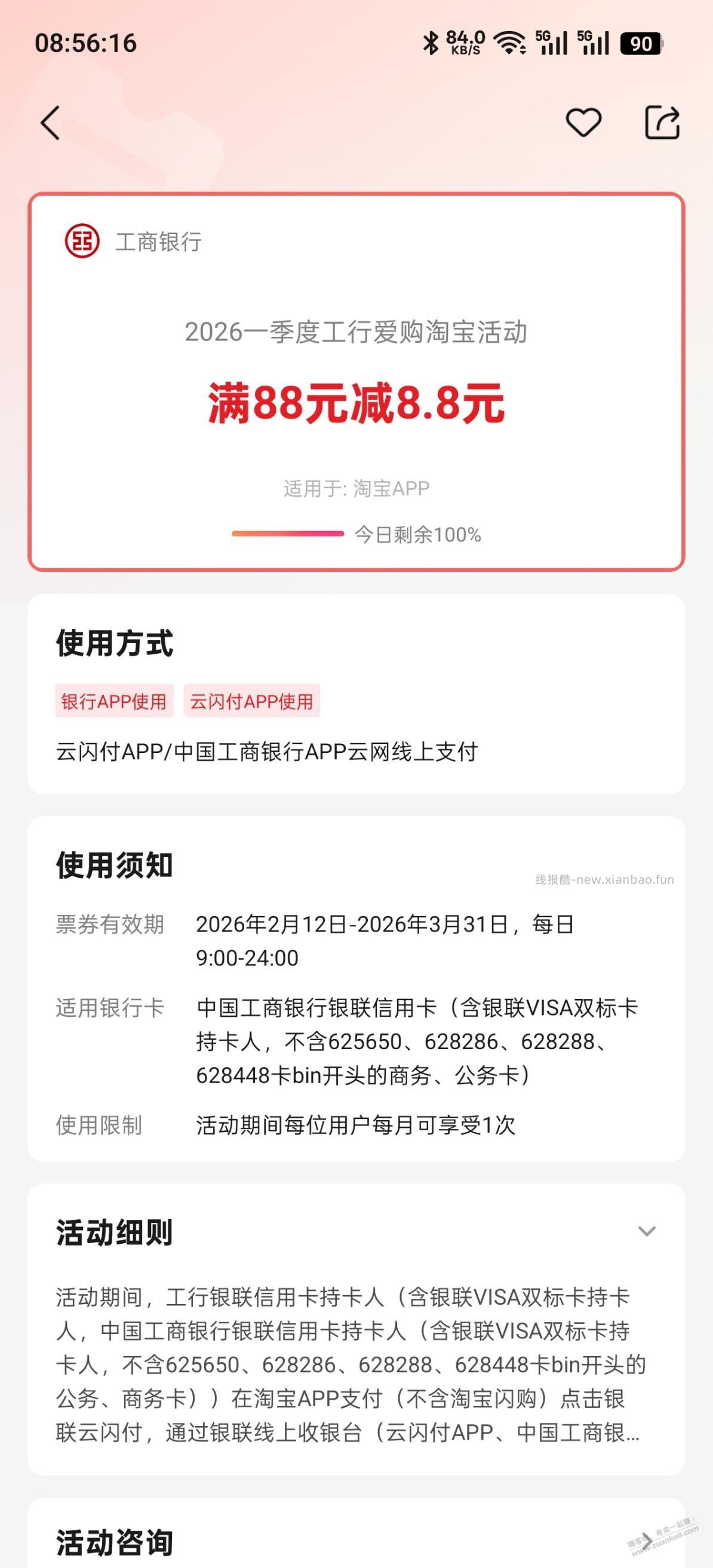713x1568 pixels.
Task: Tap the WiFi icon in status bar
Action: pyautogui.click(x=509, y=42)
